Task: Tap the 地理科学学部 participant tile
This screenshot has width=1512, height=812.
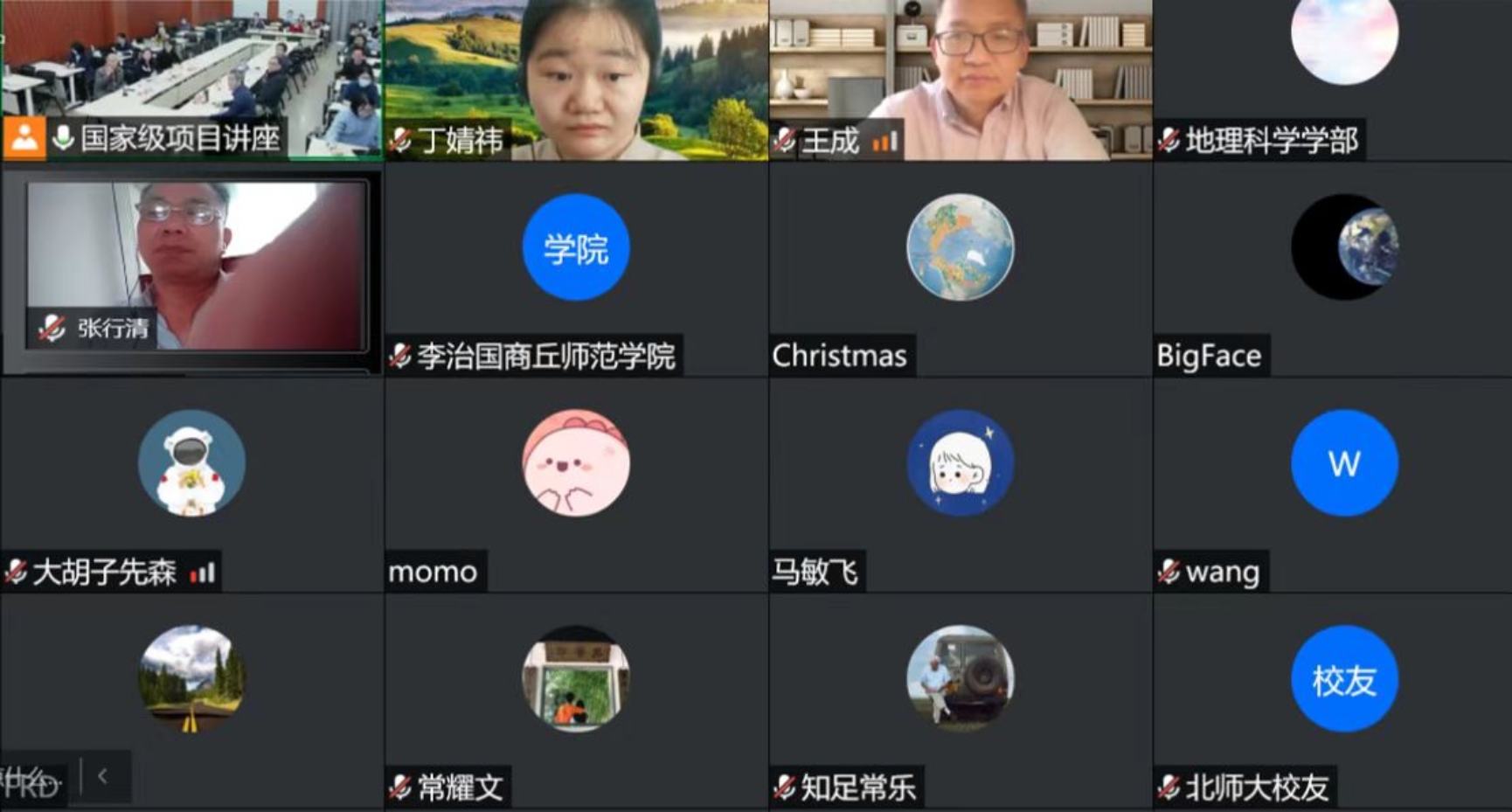Action: click(1344, 79)
